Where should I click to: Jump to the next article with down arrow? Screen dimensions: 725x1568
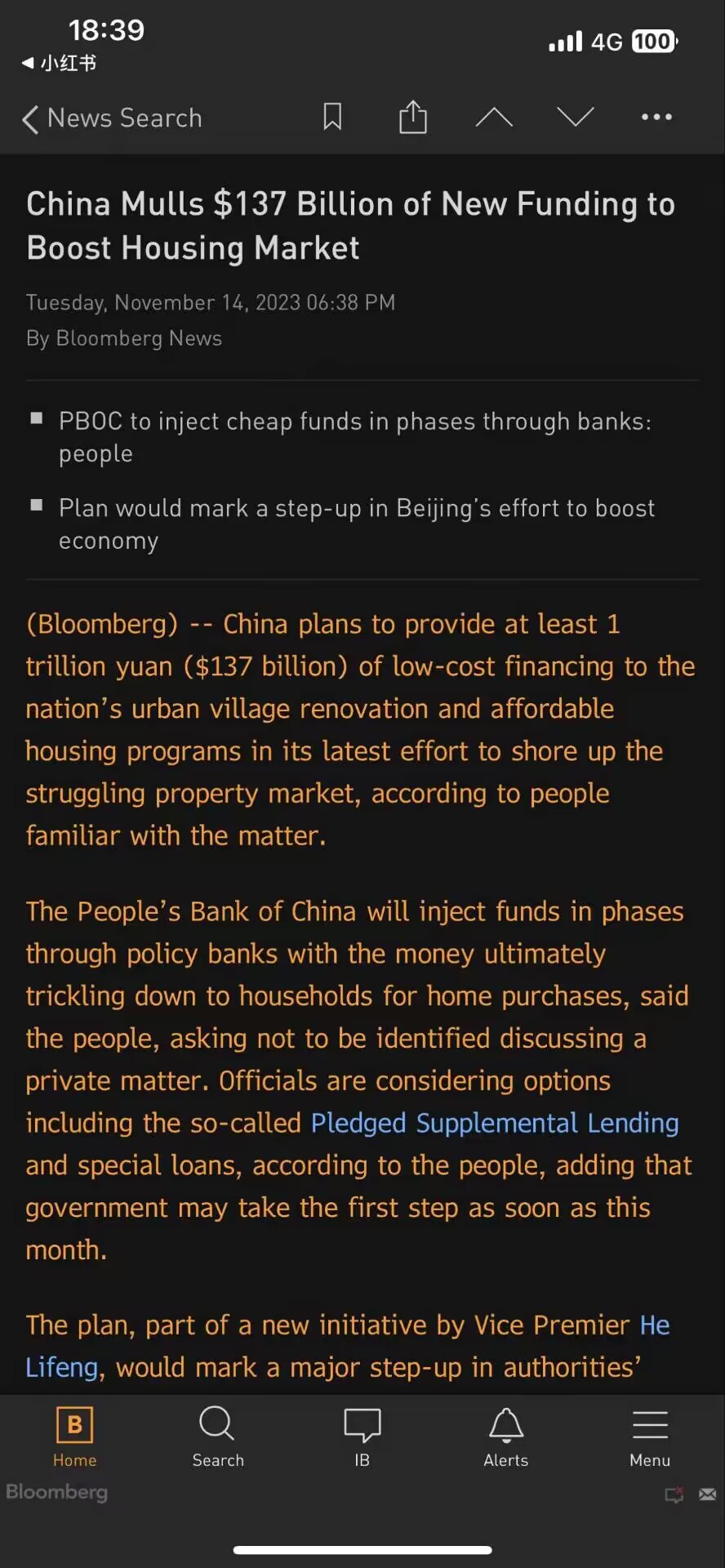576,118
